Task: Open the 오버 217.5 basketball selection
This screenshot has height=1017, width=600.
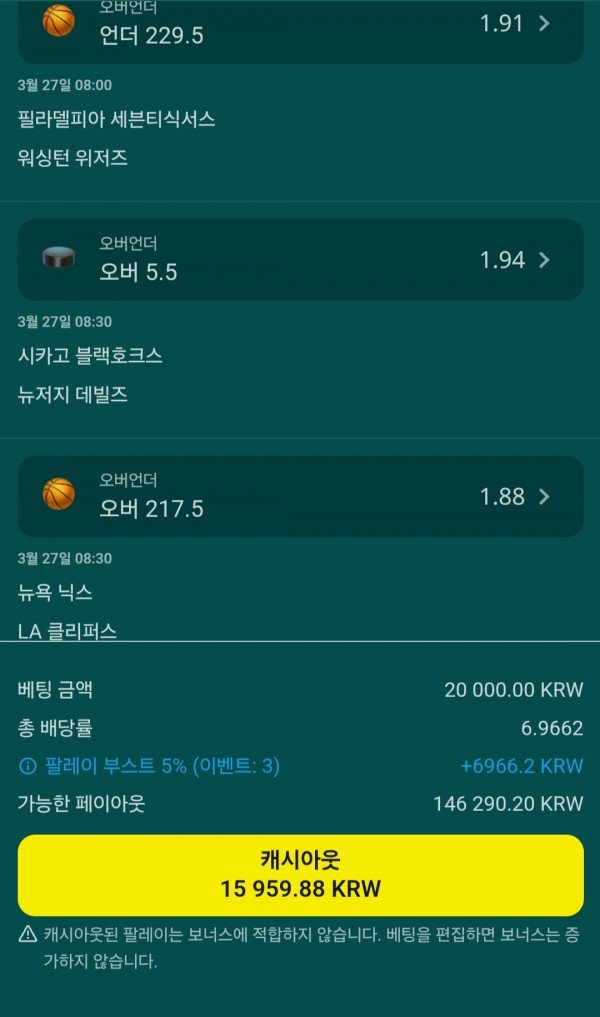Action: (x=300, y=497)
